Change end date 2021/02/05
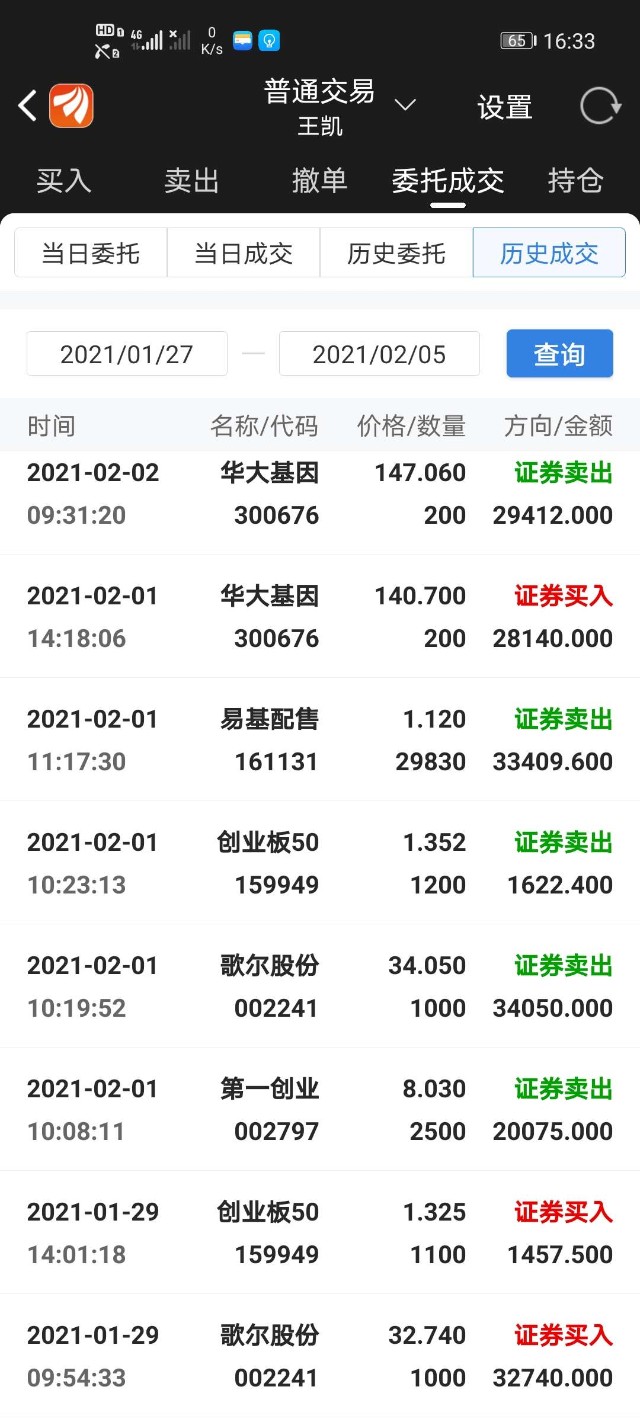 pyautogui.click(x=379, y=354)
